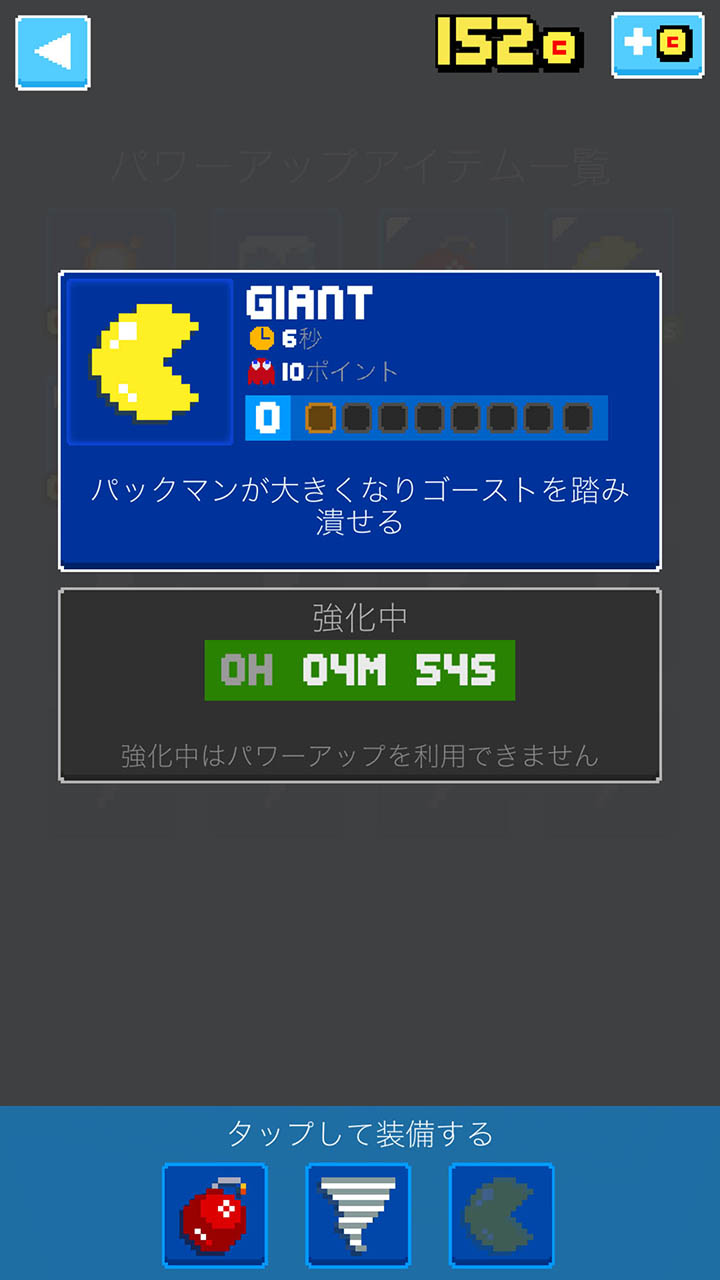Equip the red bomb power-up
This screenshot has height=1280, width=720.
pos(215,1215)
